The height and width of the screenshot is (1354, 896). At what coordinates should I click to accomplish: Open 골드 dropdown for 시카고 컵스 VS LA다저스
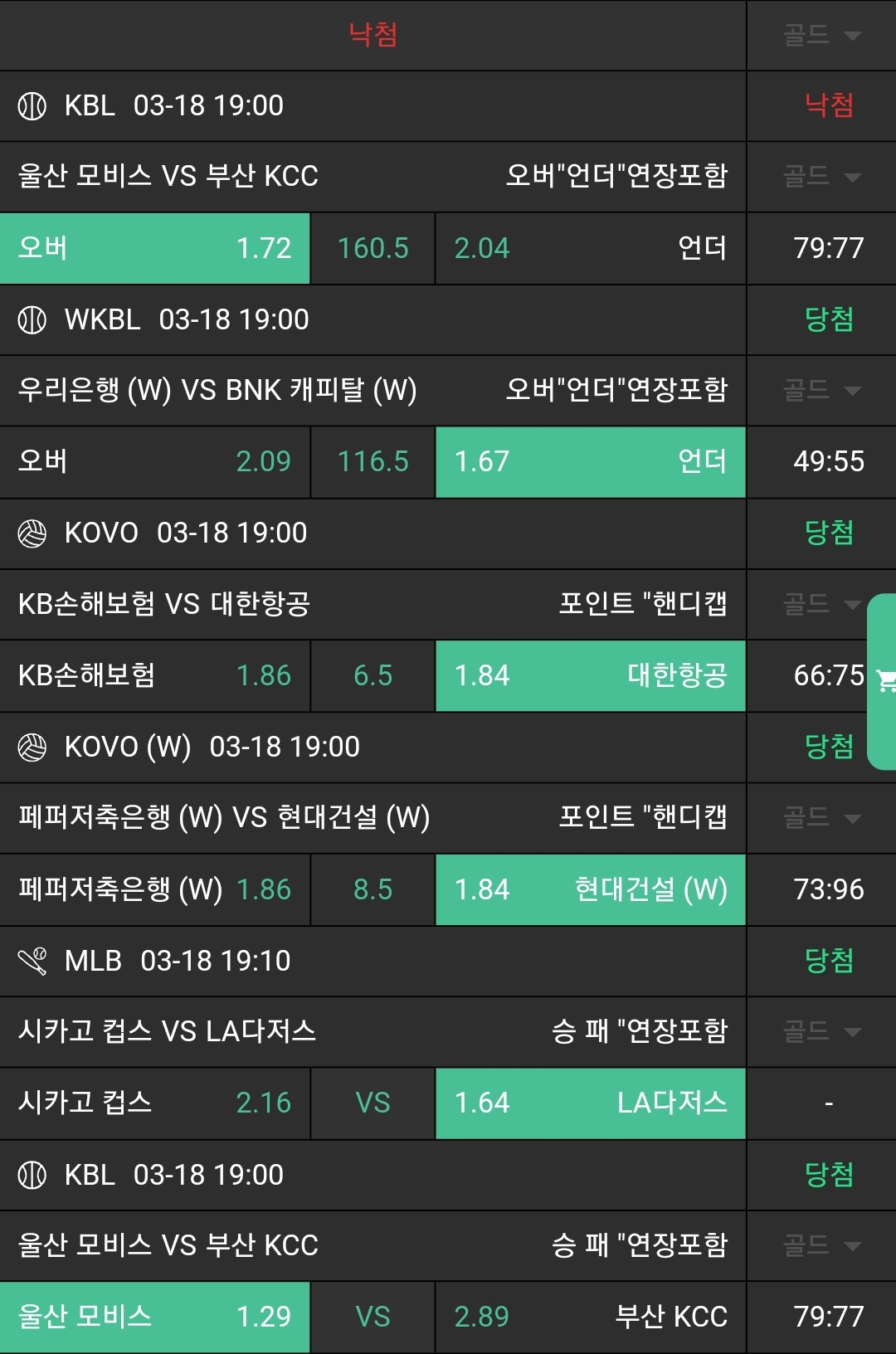(x=821, y=1031)
